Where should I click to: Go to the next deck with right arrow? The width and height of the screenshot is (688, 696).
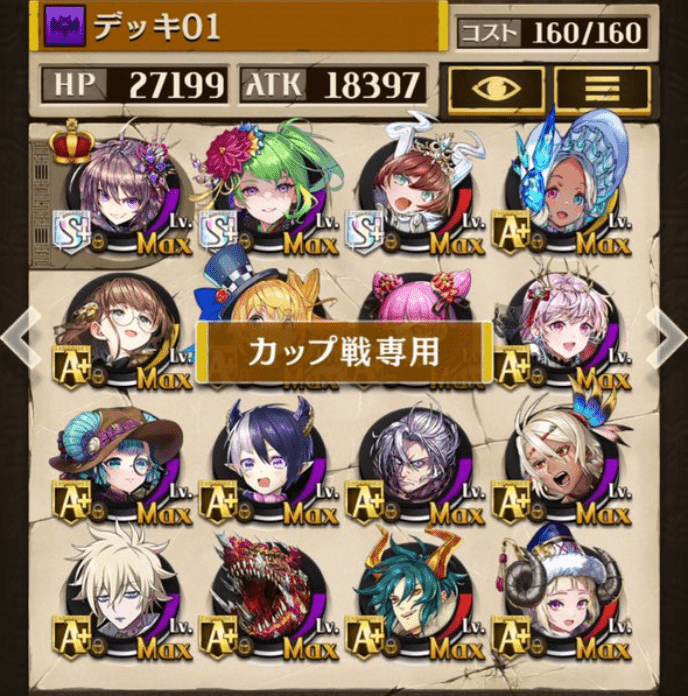tap(668, 340)
